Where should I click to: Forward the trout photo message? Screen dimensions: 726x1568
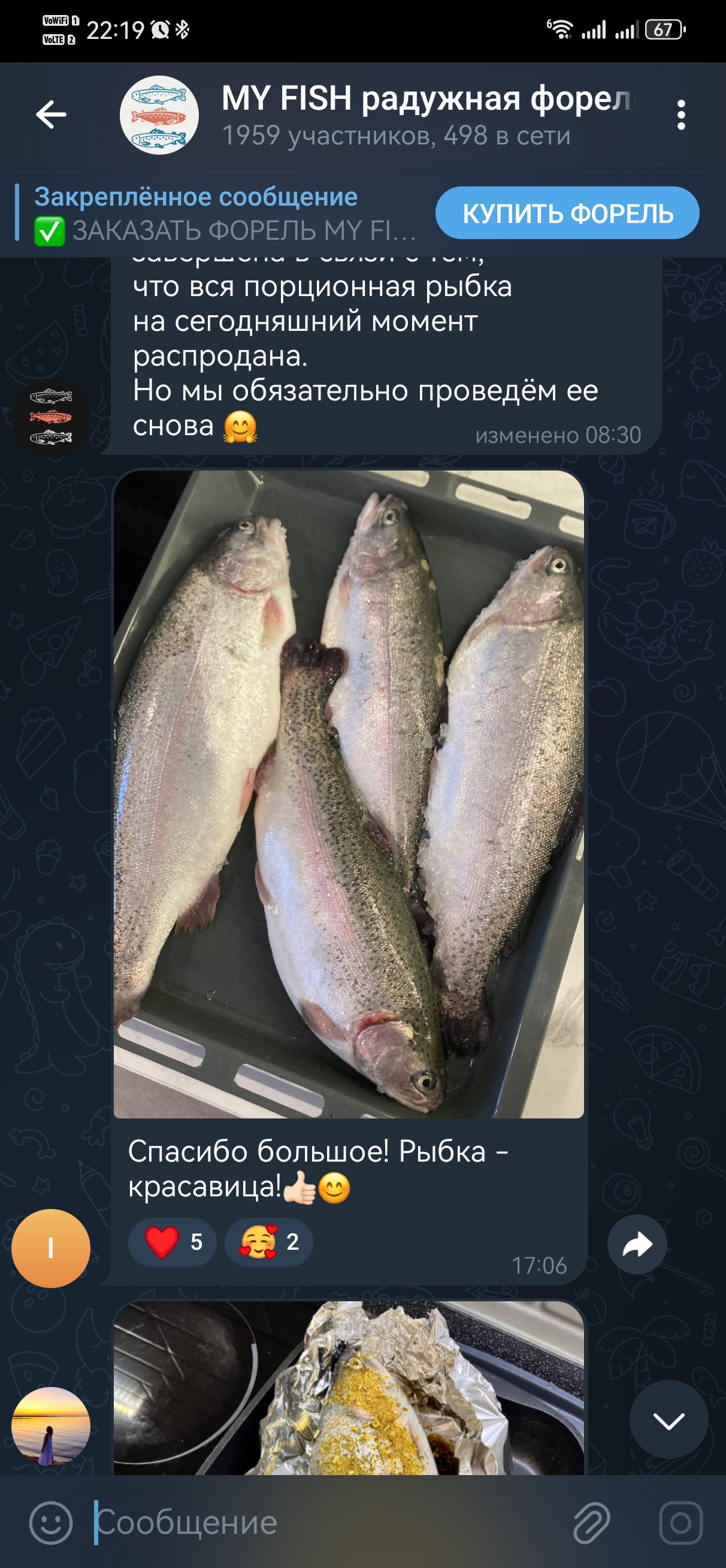tap(637, 1244)
